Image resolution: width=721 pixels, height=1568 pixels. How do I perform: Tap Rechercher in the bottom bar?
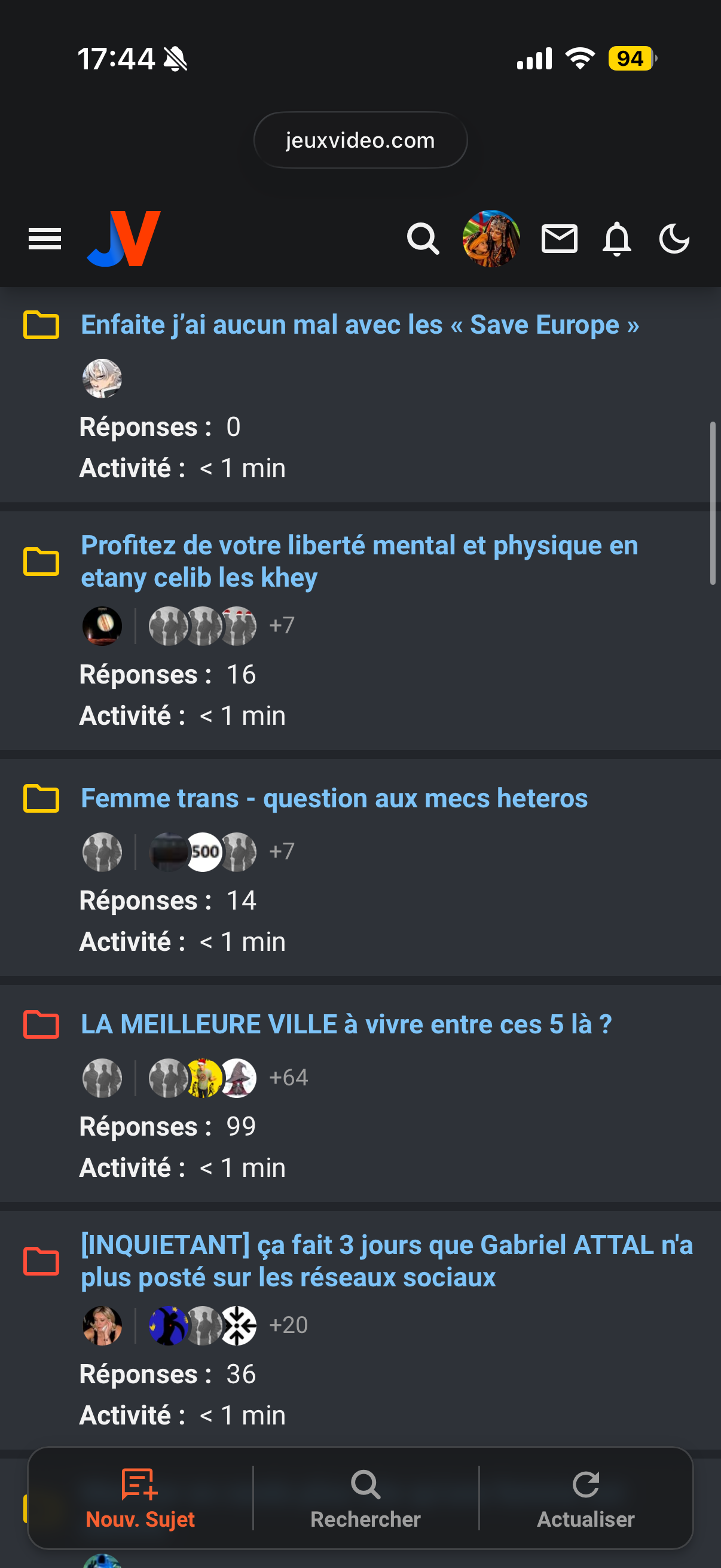[365, 1499]
